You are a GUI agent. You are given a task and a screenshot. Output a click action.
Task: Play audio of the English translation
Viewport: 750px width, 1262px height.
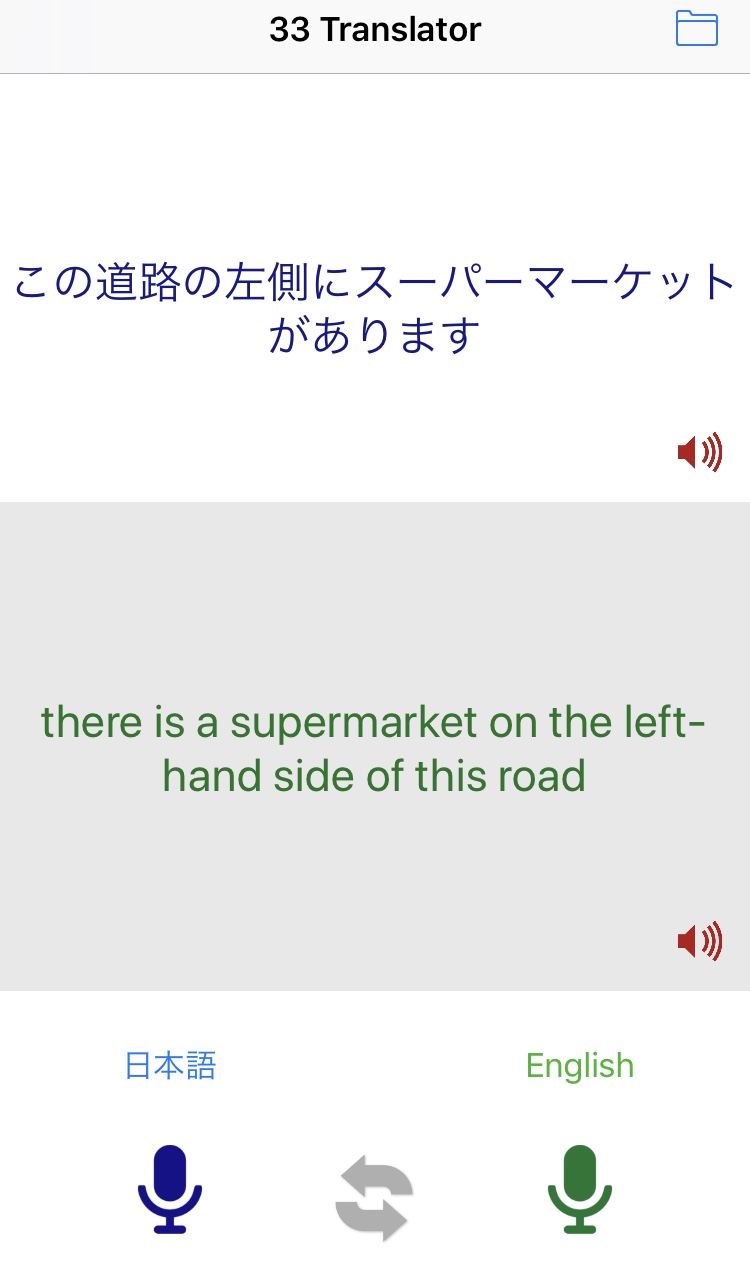pos(699,941)
